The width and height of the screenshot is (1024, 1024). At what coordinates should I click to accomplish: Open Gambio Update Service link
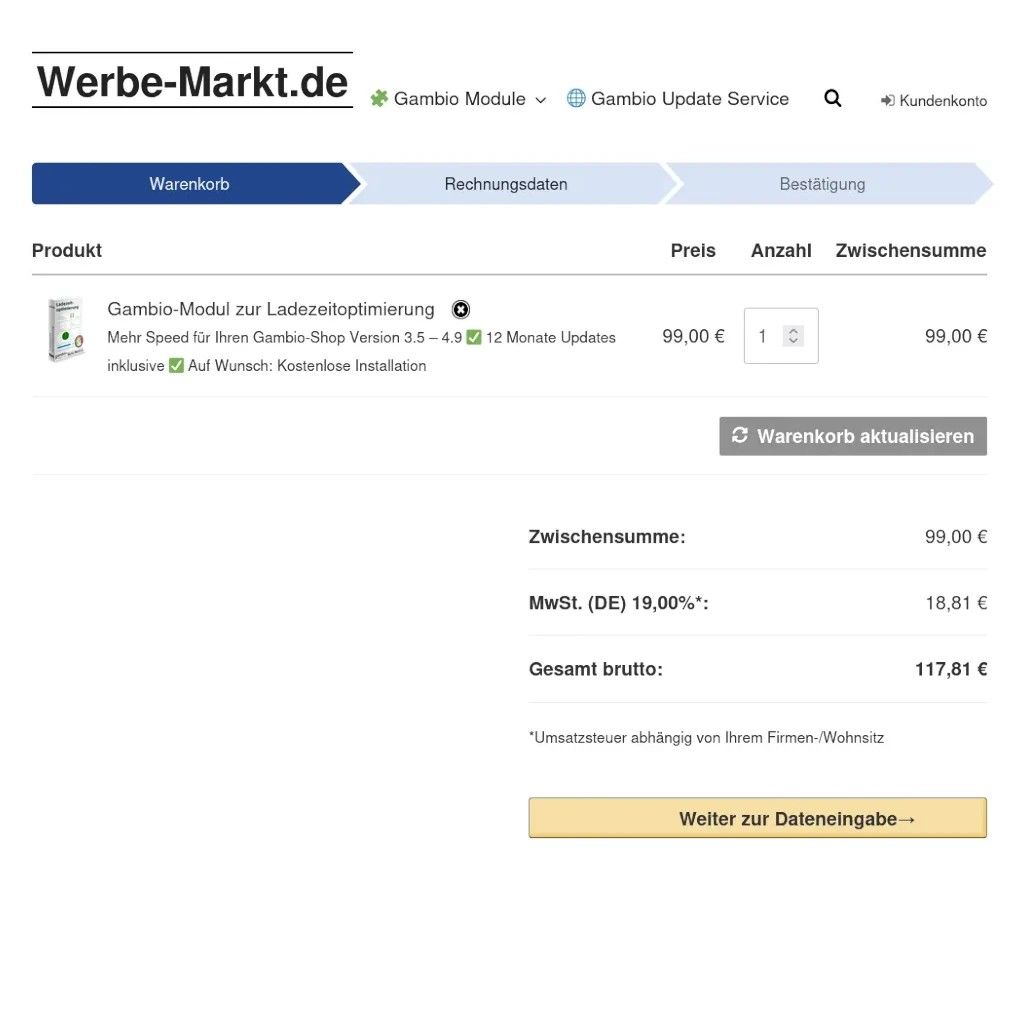click(678, 99)
